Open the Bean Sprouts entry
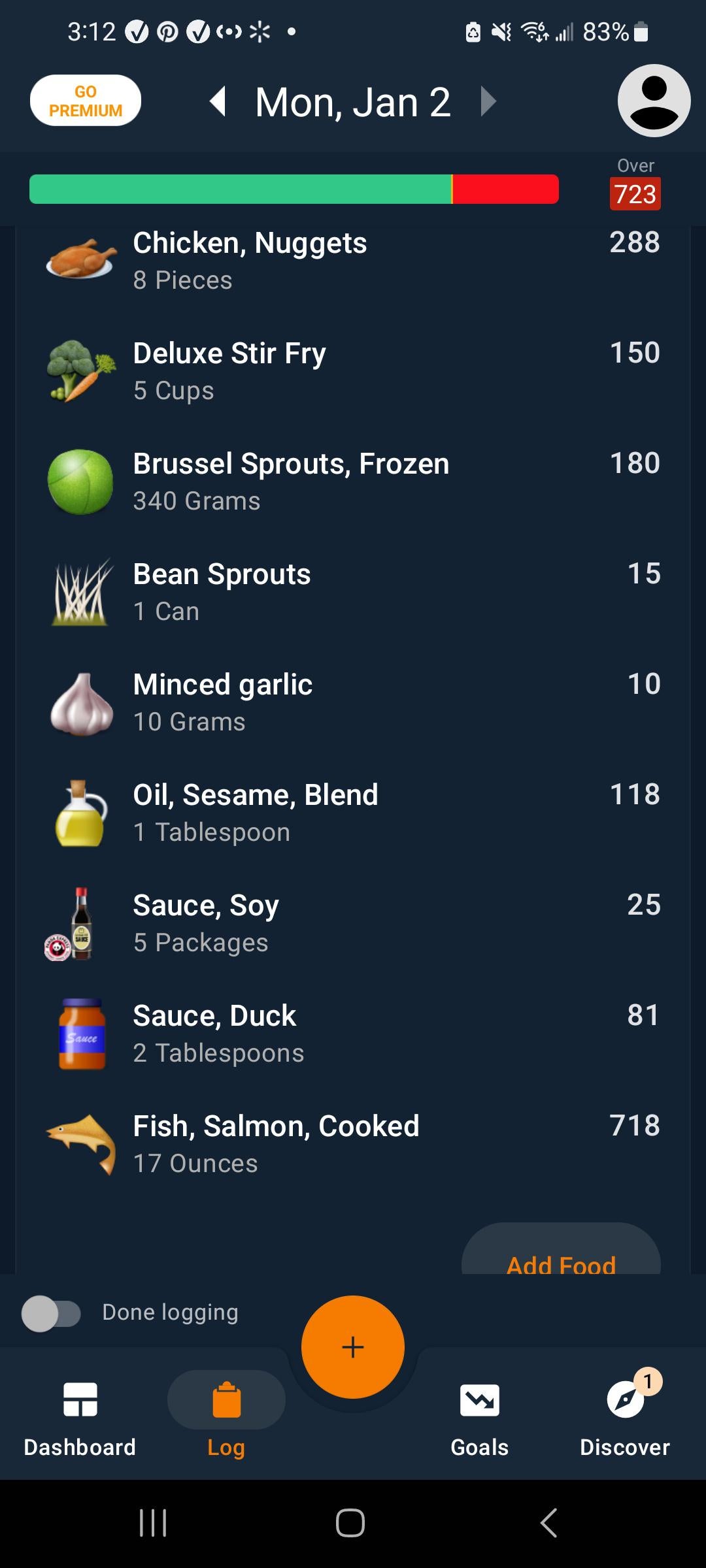The image size is (706, 1568). point(353,592)
